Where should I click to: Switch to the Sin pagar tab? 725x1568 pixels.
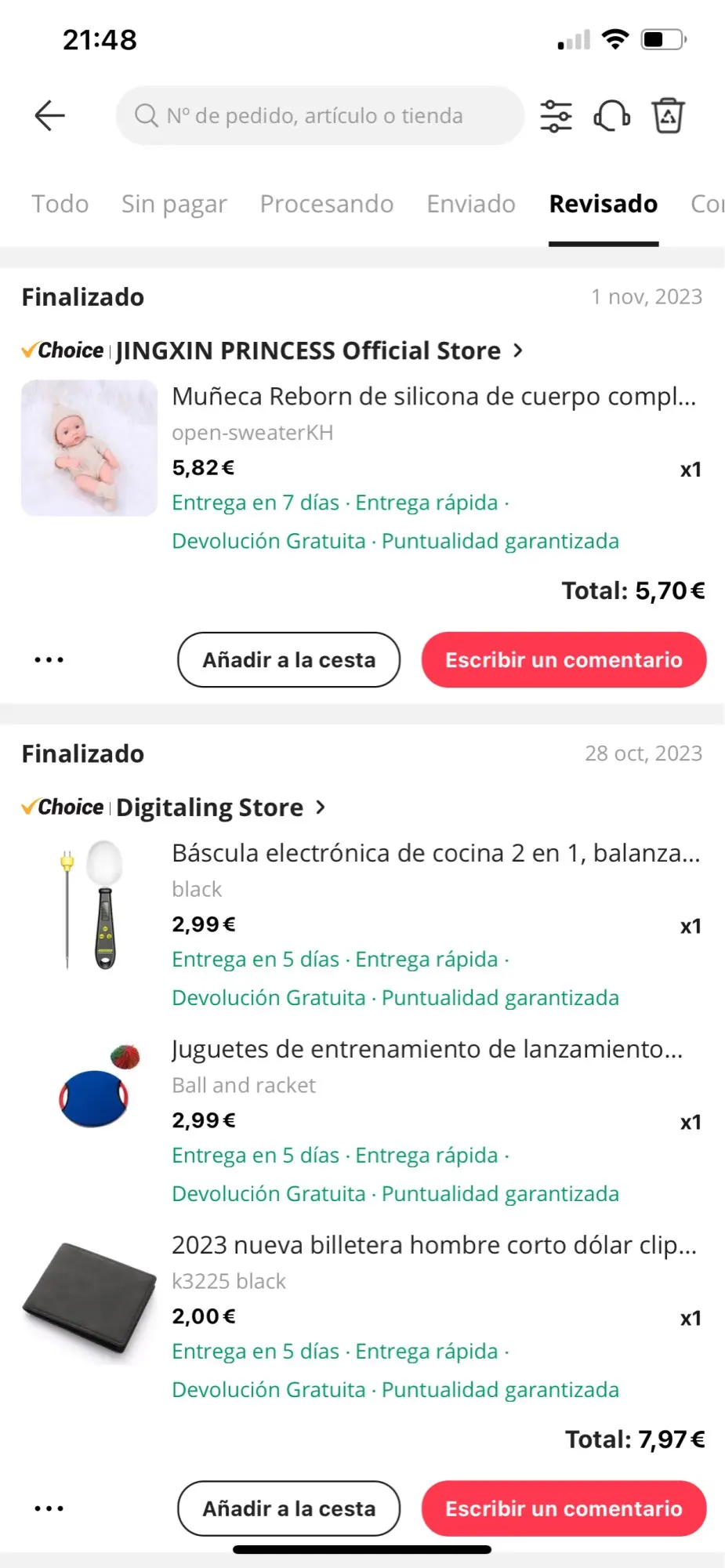click(174, 204)
